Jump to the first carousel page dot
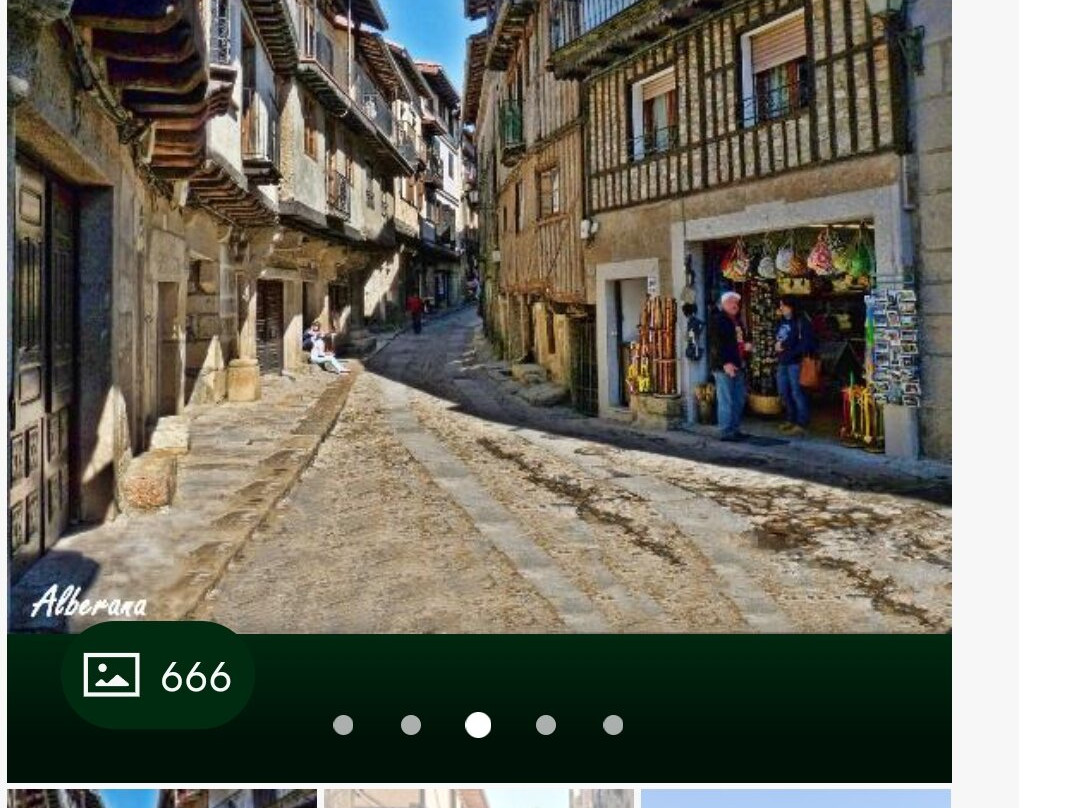 point(343,725)
